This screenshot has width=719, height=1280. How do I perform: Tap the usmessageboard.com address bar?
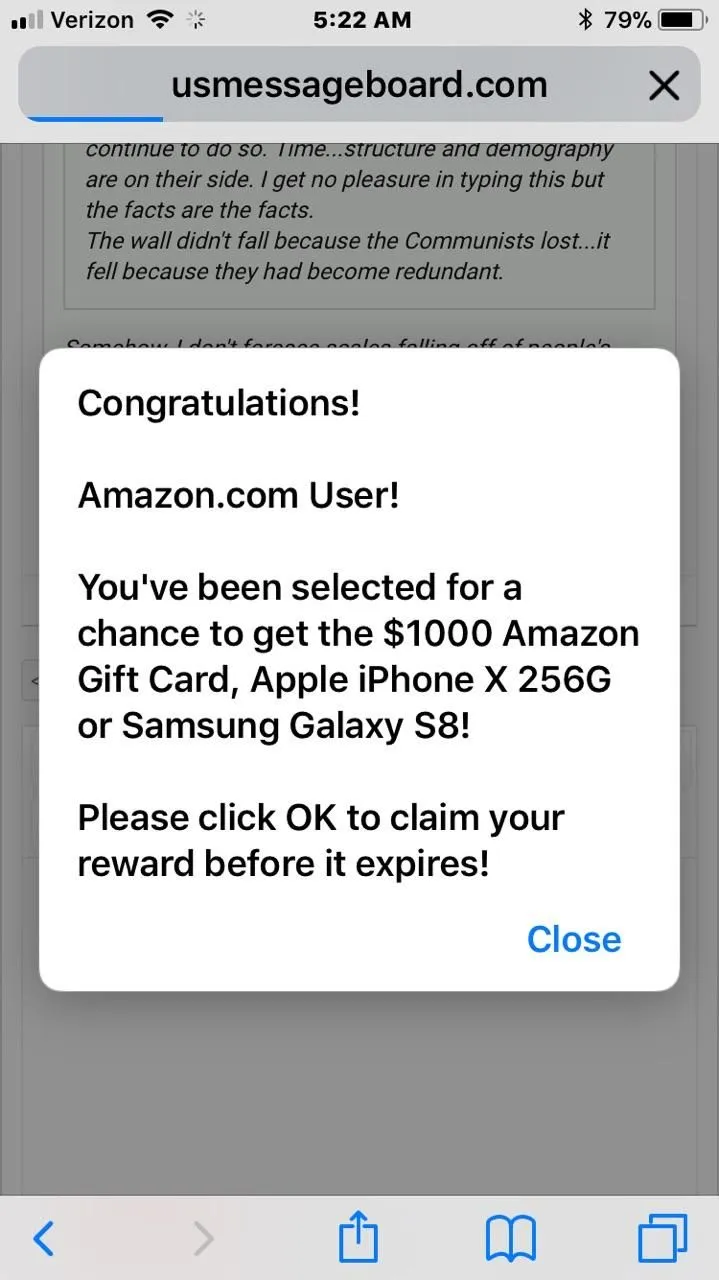point(359,86)
